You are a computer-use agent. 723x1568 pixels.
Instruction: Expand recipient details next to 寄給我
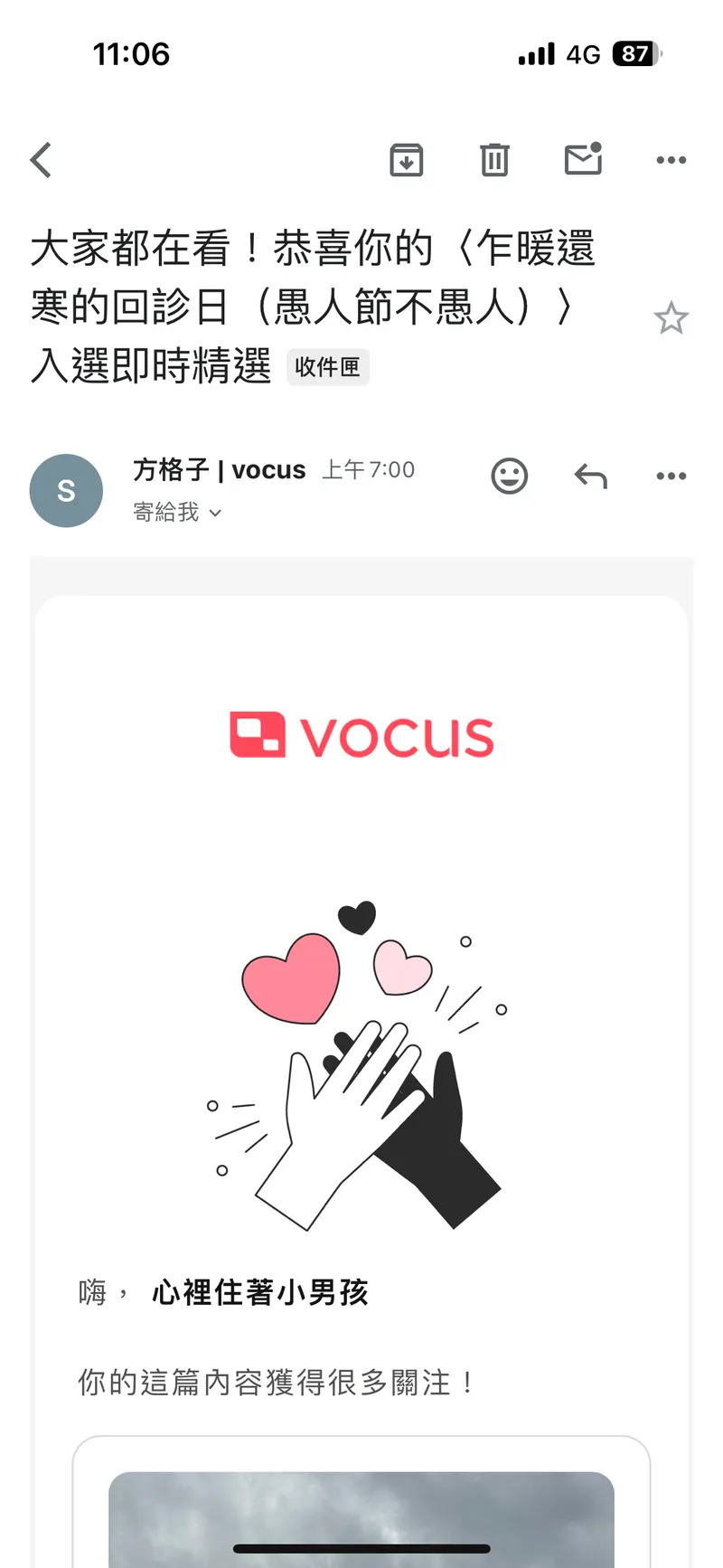pos(215,513)
